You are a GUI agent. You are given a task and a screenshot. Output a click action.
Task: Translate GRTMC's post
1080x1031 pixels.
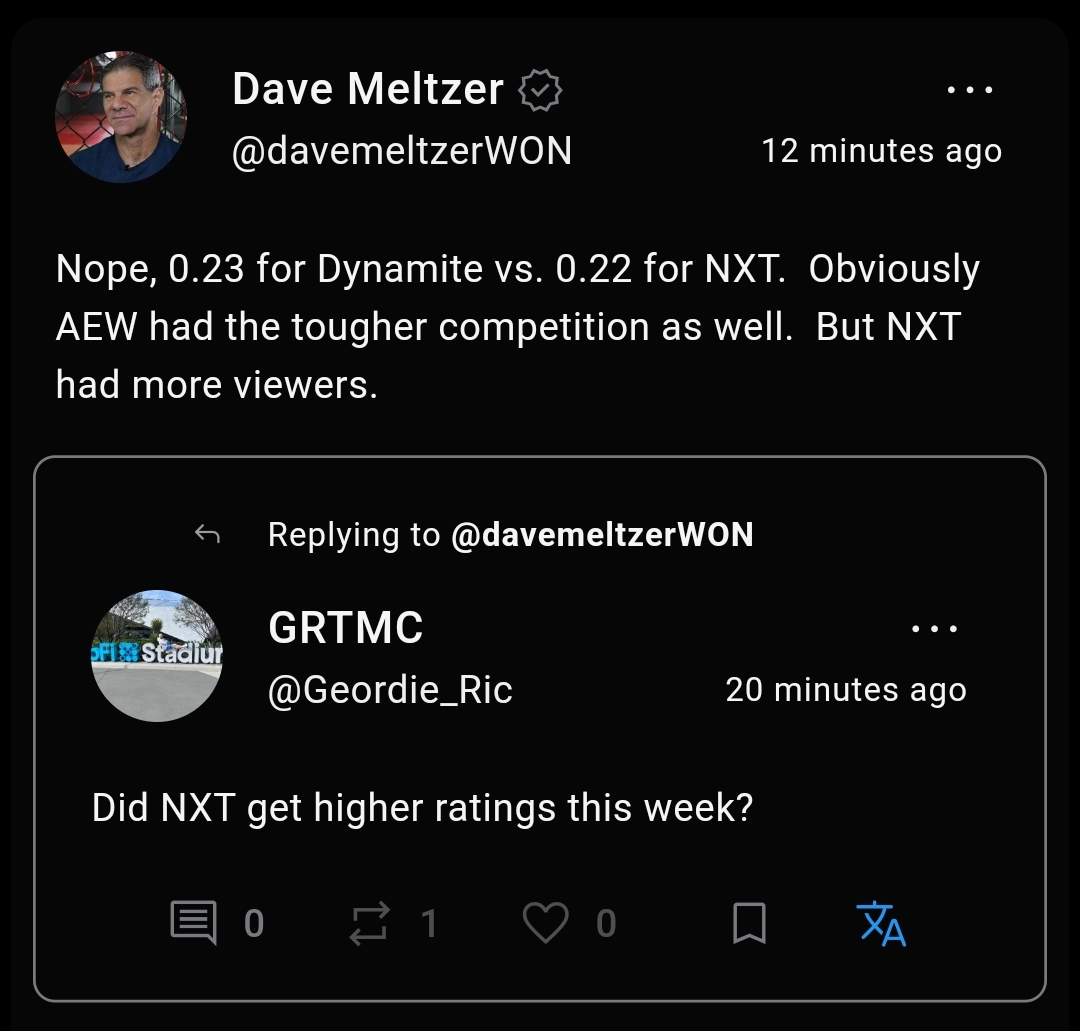[881, 922]
